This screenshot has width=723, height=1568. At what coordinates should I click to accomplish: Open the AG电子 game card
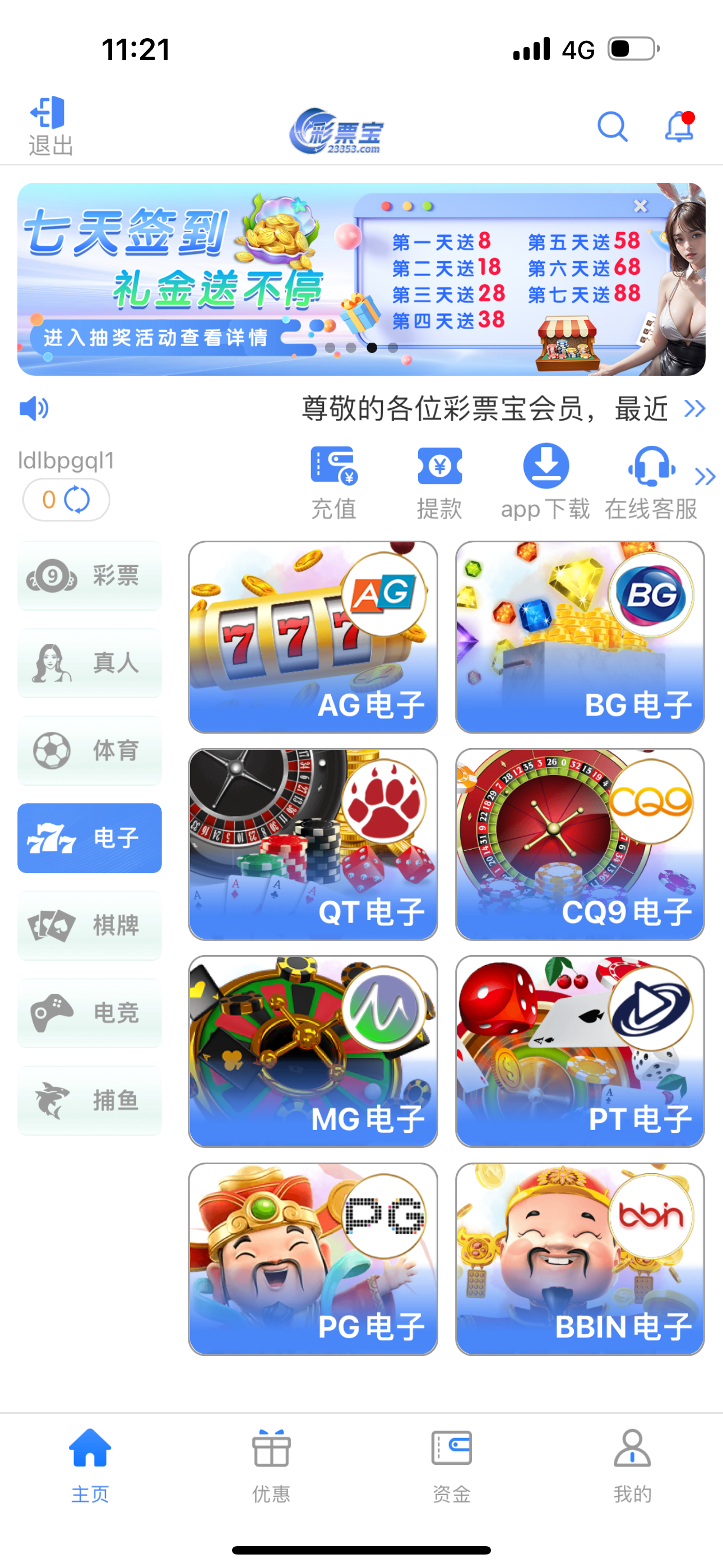point(313,637)
